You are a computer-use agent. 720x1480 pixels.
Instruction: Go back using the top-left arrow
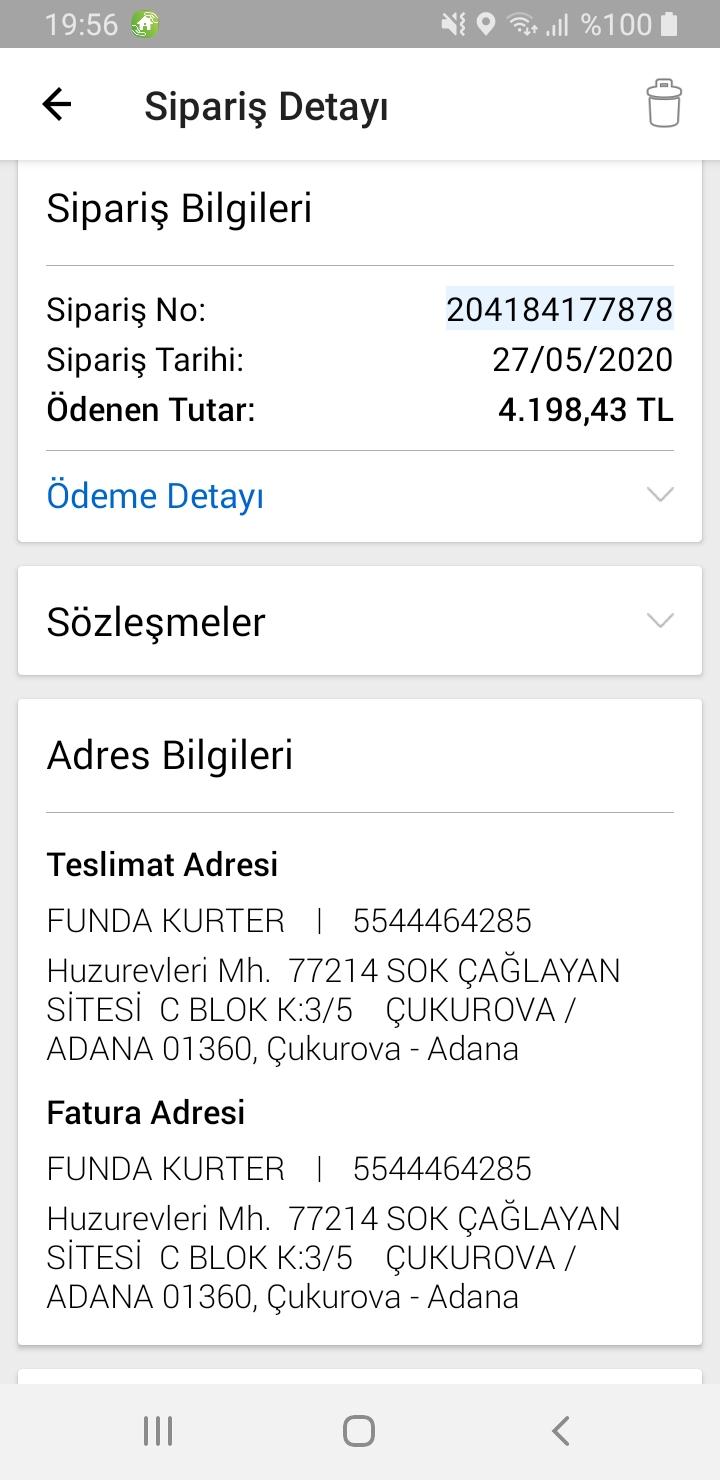pos(57,104)
